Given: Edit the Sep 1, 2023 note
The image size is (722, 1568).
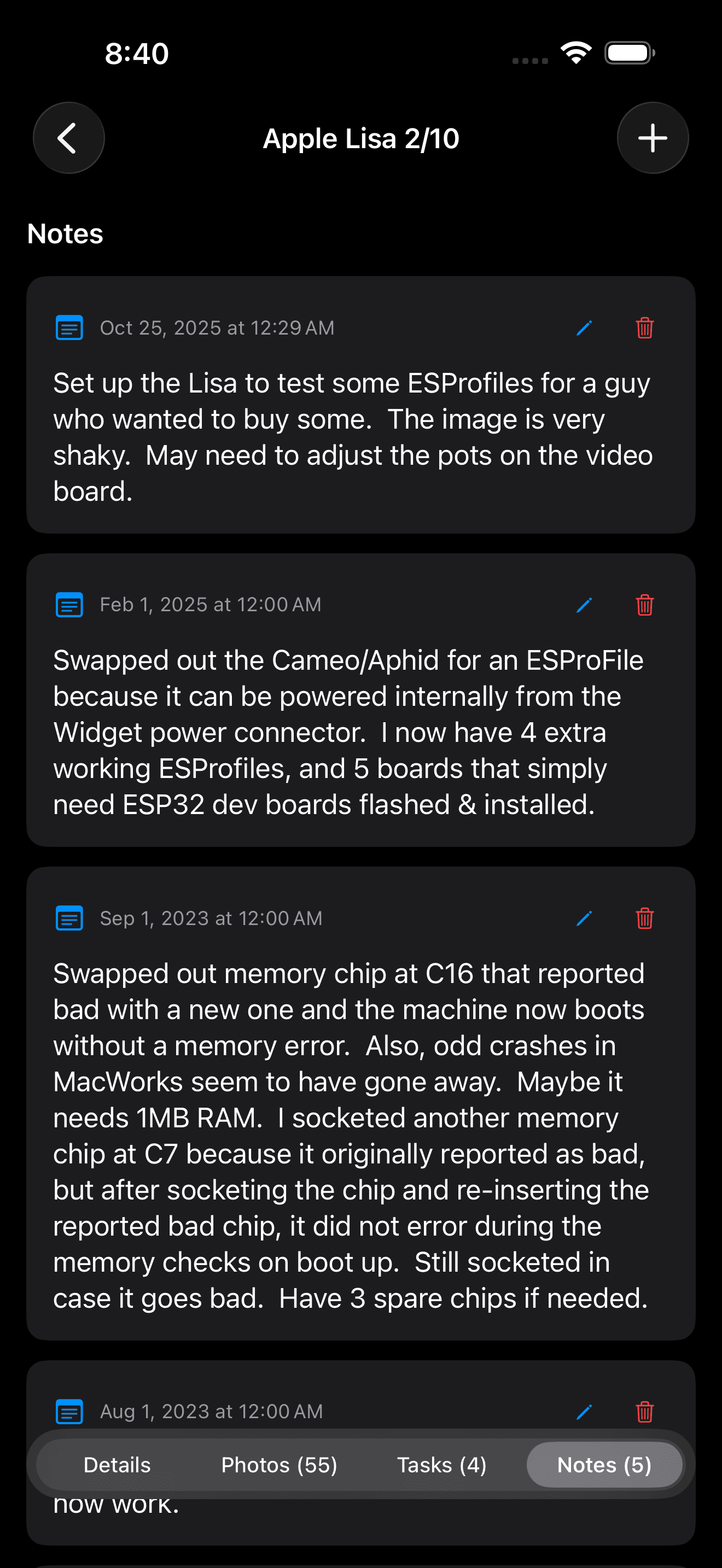Looking at the screenshot, I should pos(584,918).
